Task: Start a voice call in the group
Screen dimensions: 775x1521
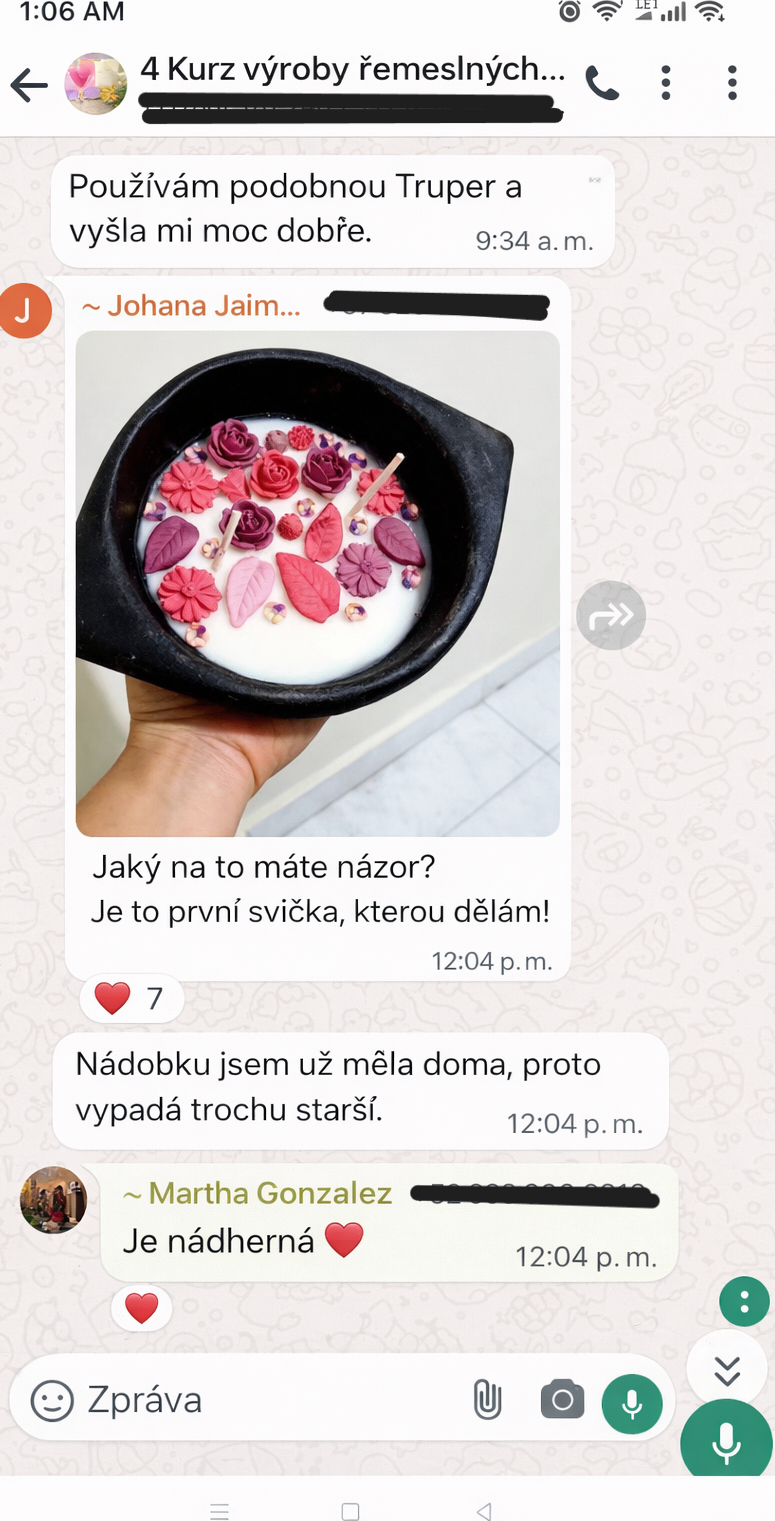Action: pyautogui.click(x=602, y=84)
